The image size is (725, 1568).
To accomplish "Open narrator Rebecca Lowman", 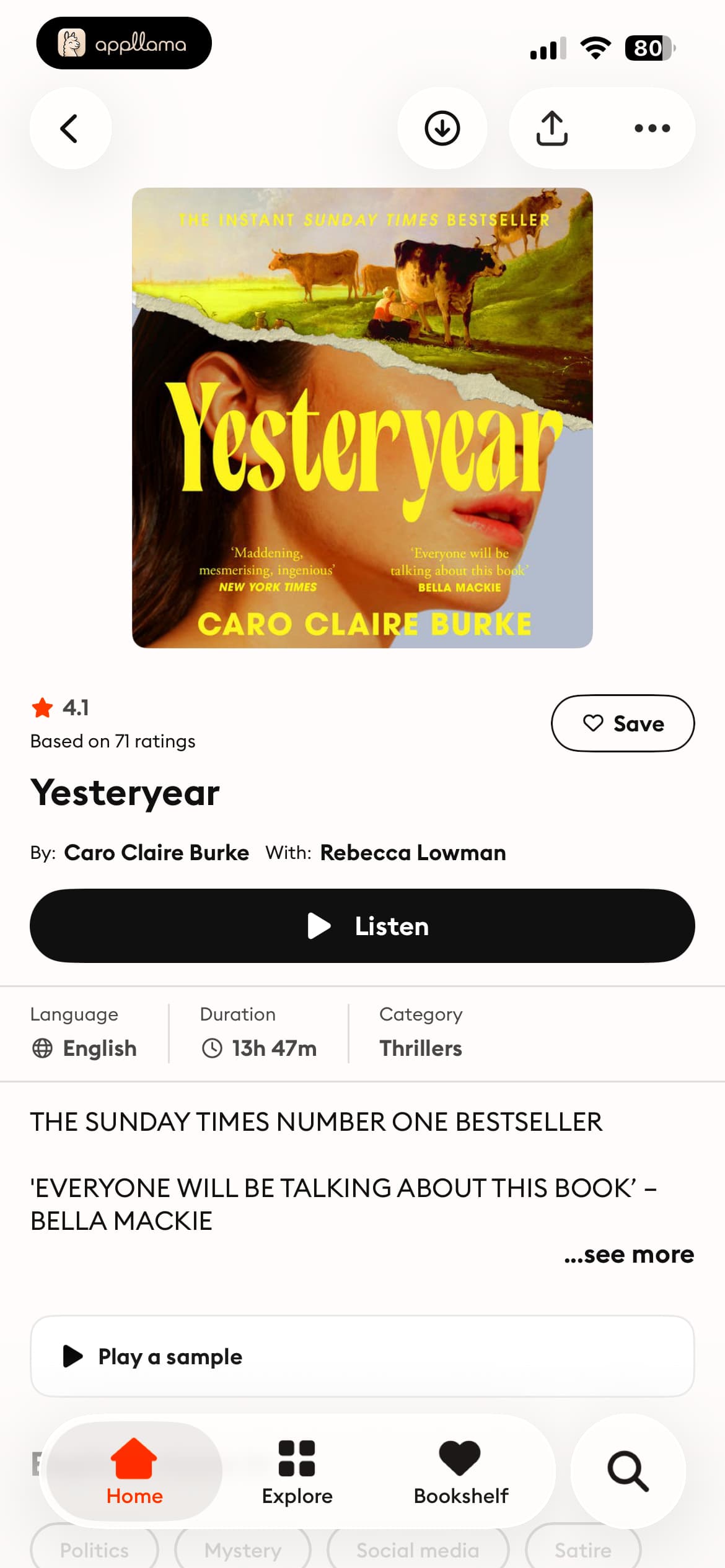I will (413, 853).
